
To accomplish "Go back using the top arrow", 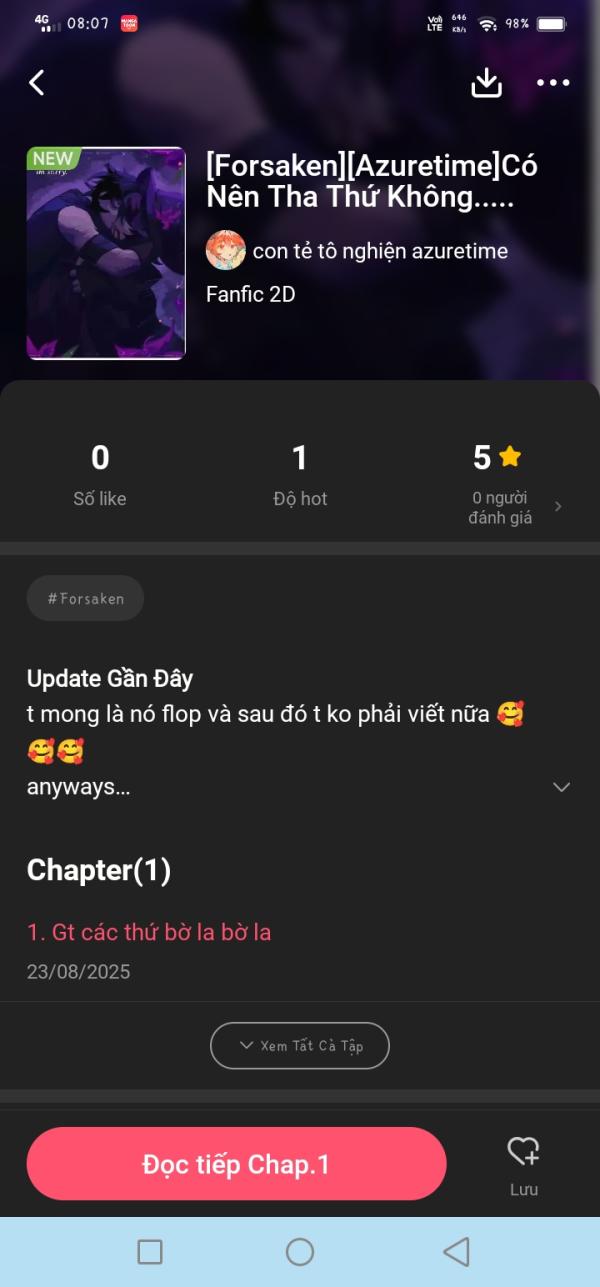I will [37, 83].
